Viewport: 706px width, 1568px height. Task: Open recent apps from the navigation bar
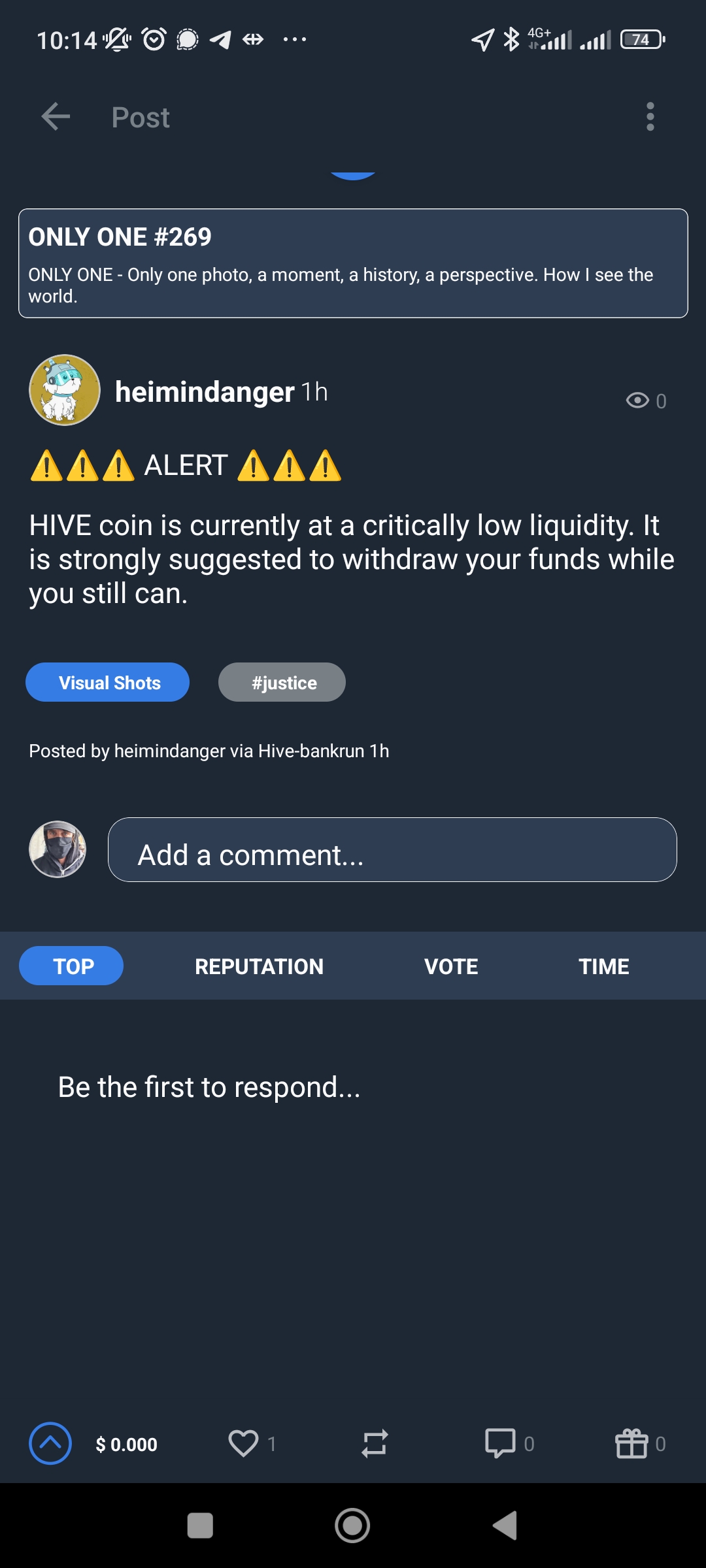point(200,1526)
